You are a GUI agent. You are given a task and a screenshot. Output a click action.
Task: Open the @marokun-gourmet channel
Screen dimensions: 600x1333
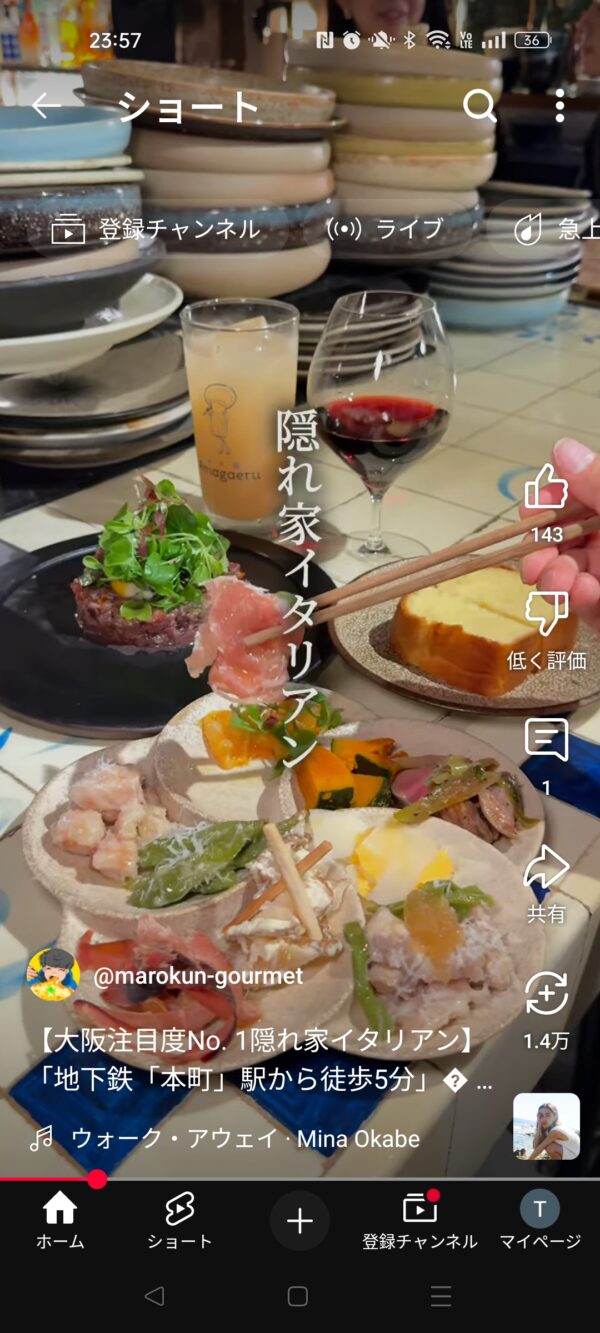(x=197, y=976)
